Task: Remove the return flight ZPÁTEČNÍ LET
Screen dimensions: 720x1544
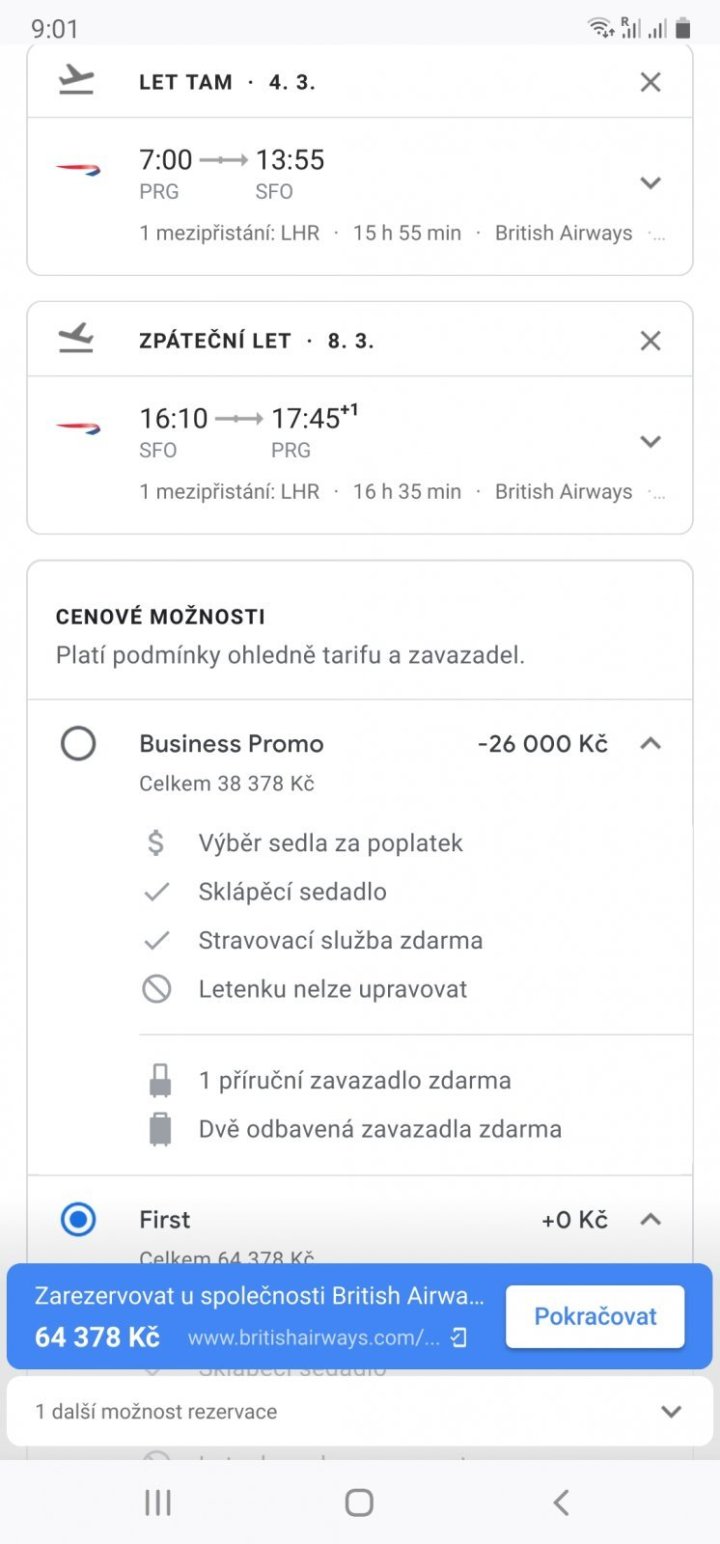Action: (650, 341)
